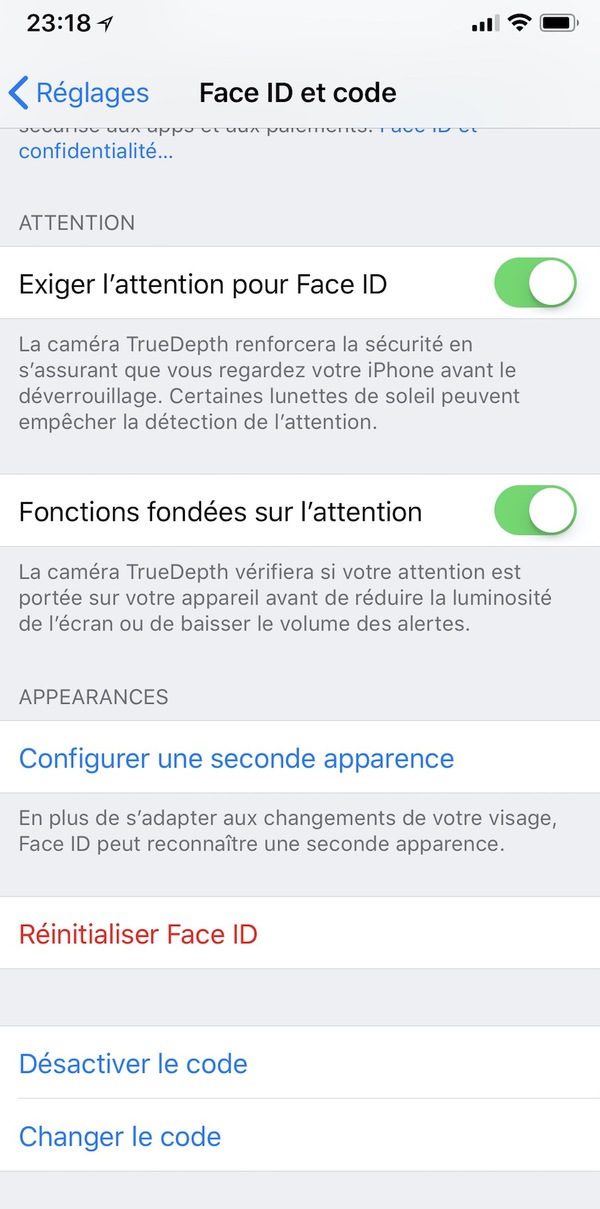The image size is (600, 1209).
Task: Go back to Réglages
Action: (79, 93)
